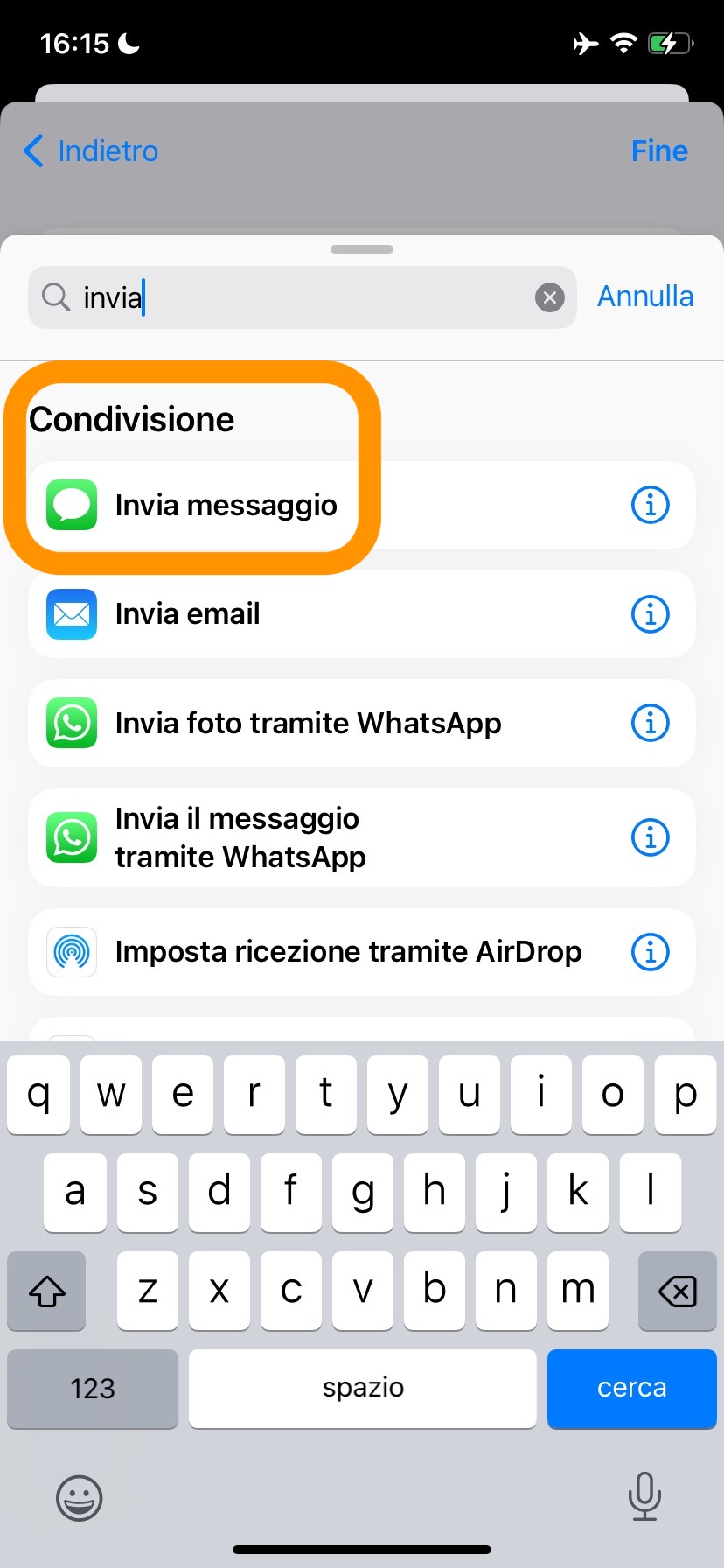Open the emoji keyboard
724x1568 pixels.
coord(80,1498)
